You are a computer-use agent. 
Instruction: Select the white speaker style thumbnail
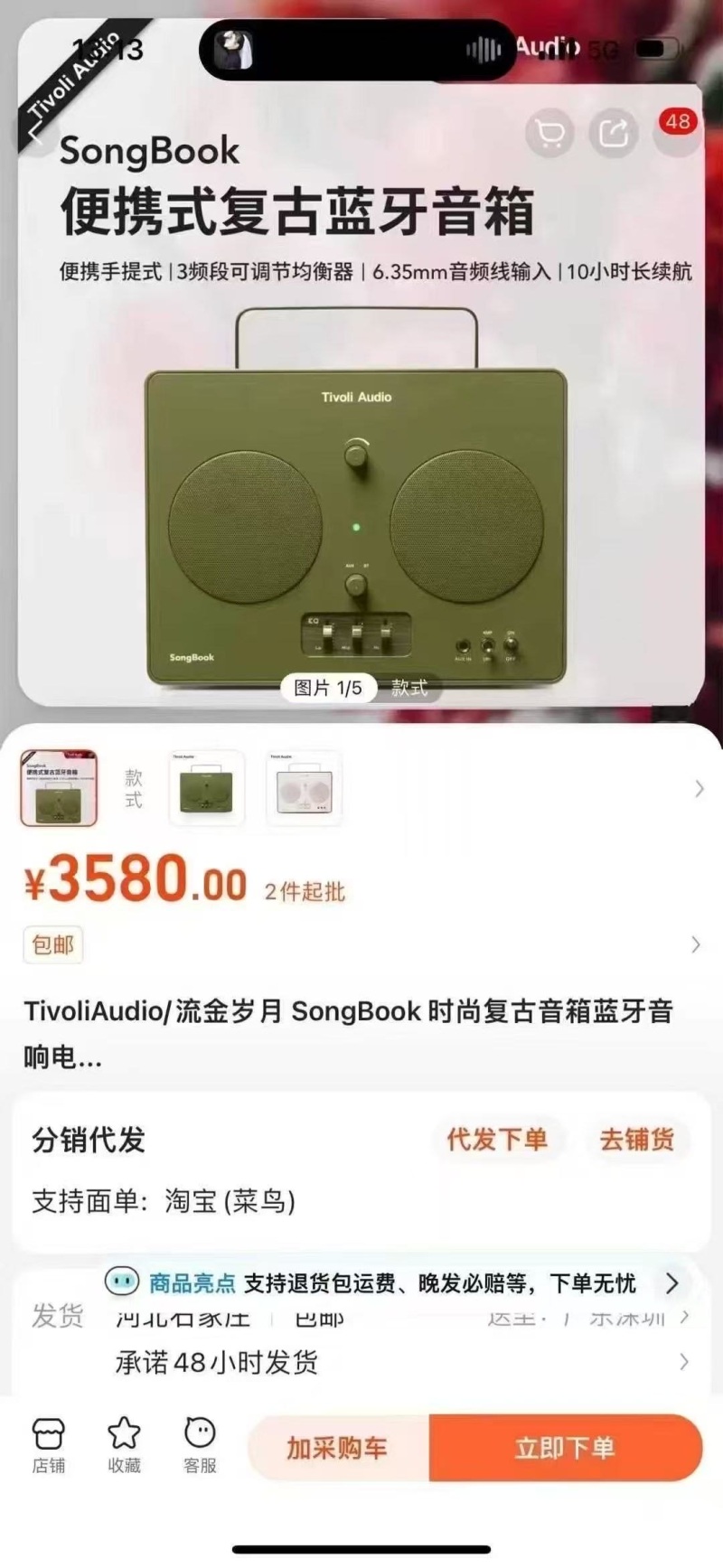pos(304,788)
